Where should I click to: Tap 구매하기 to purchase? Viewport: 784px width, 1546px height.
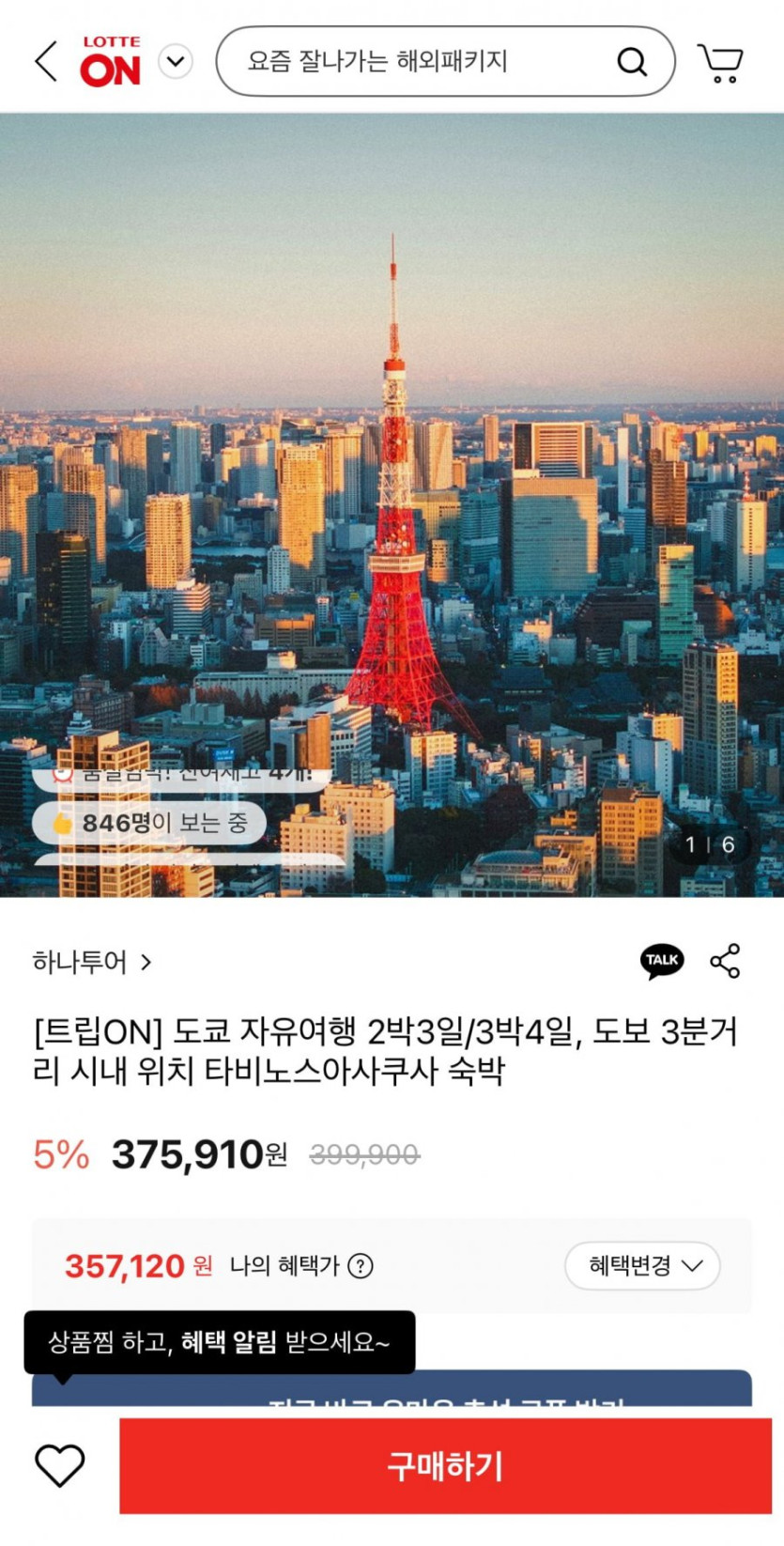[445, 1465]
